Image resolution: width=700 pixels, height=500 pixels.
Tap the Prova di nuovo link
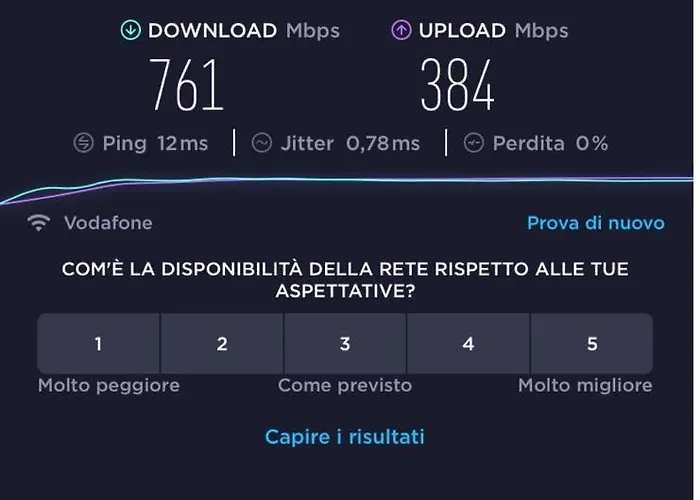coord(595,223)
